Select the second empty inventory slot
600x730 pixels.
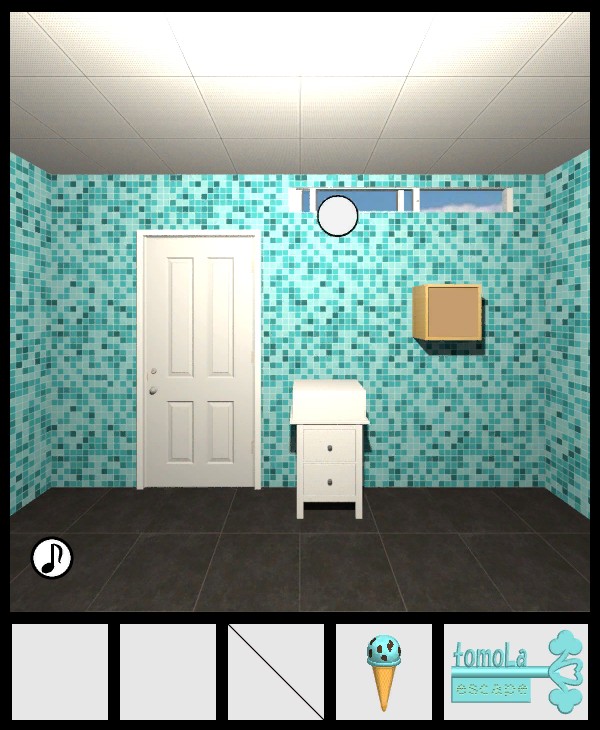tap(168, 672)
